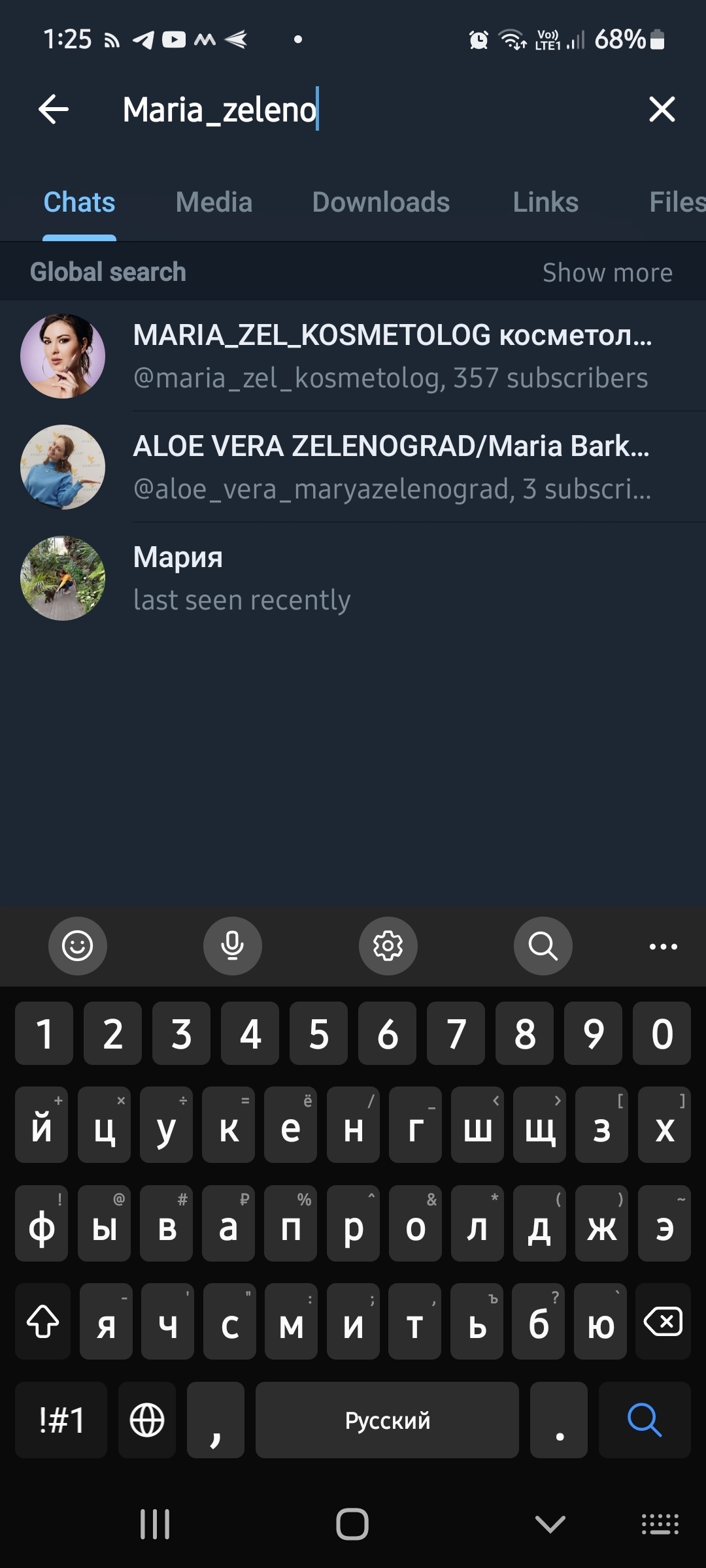Open the keyboard toolbar's three-dot menu
Screen dimensions: 706x1568
pyautogui.click(x=663, y=946)
